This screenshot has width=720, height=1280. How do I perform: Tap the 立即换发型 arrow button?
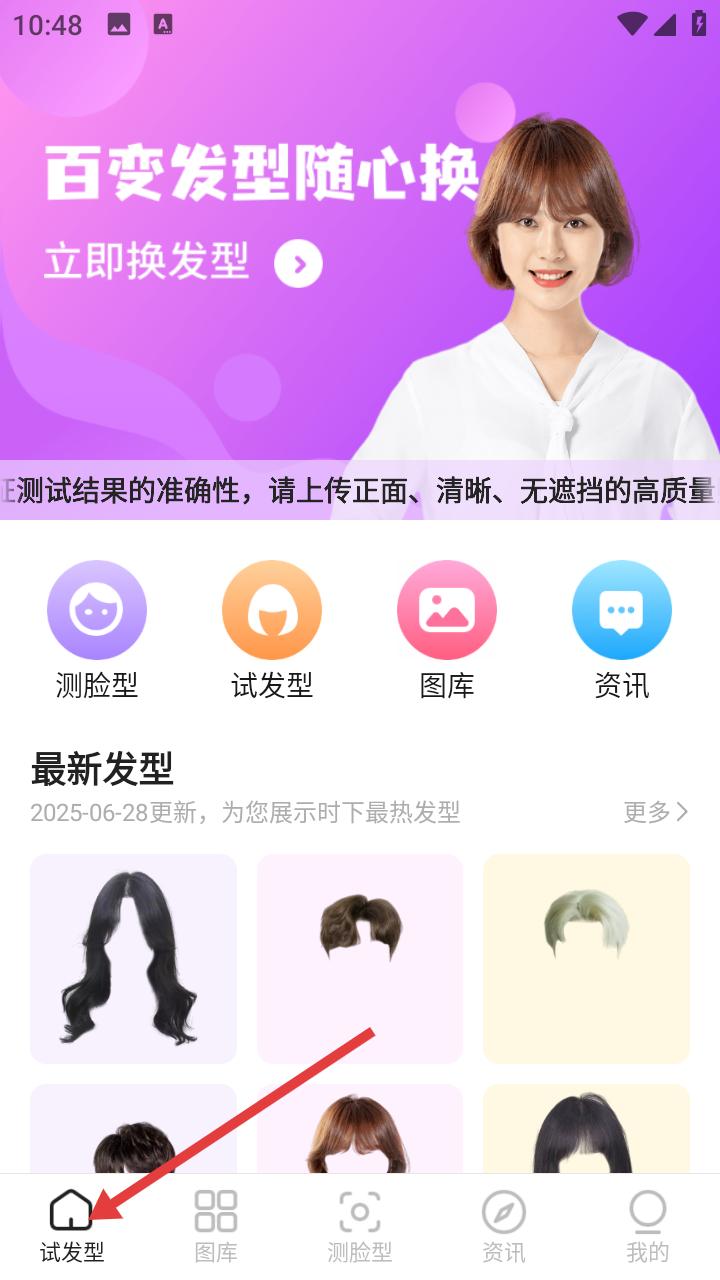click(298, 264)
